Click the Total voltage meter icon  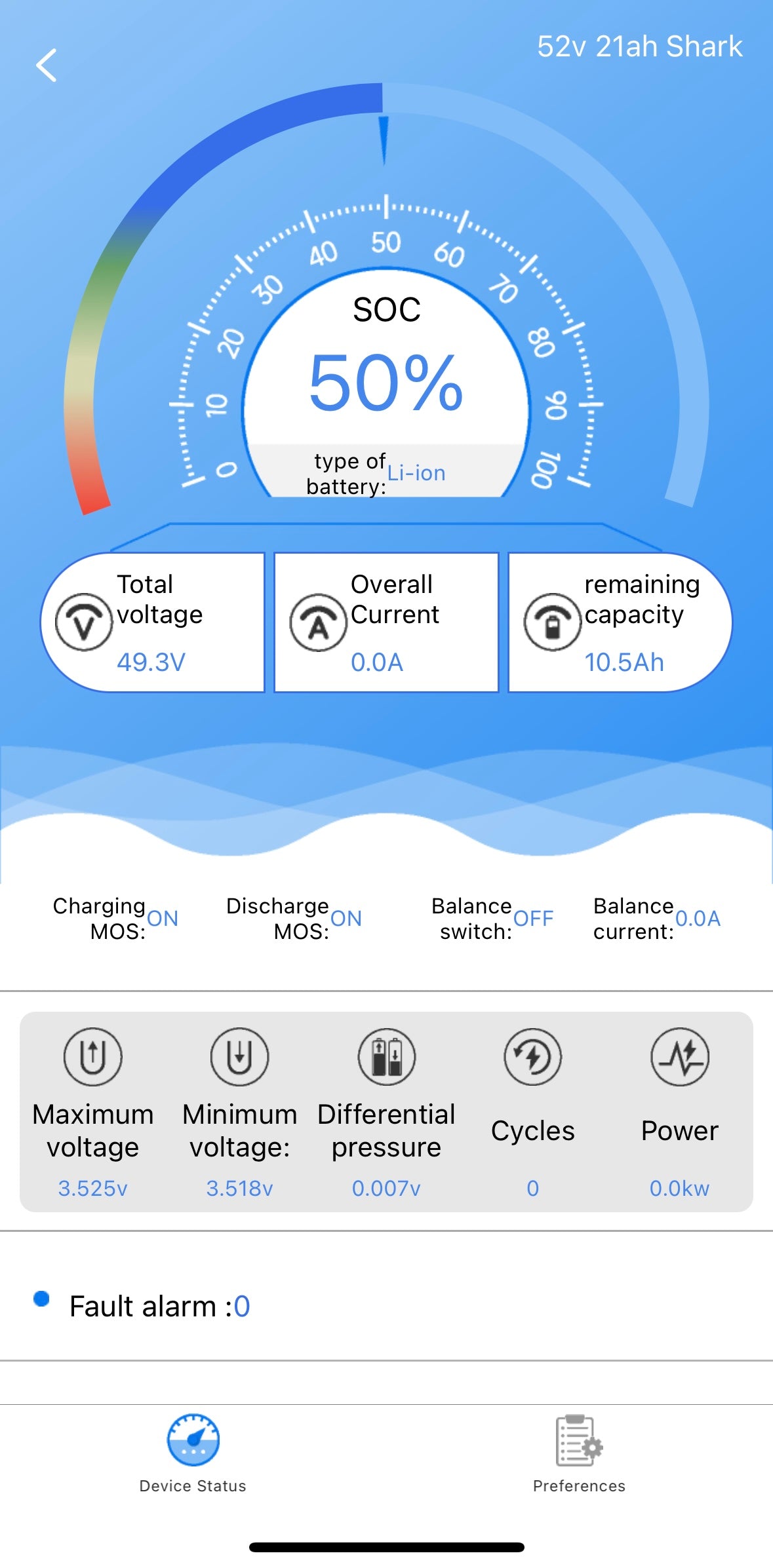[85, 622]
